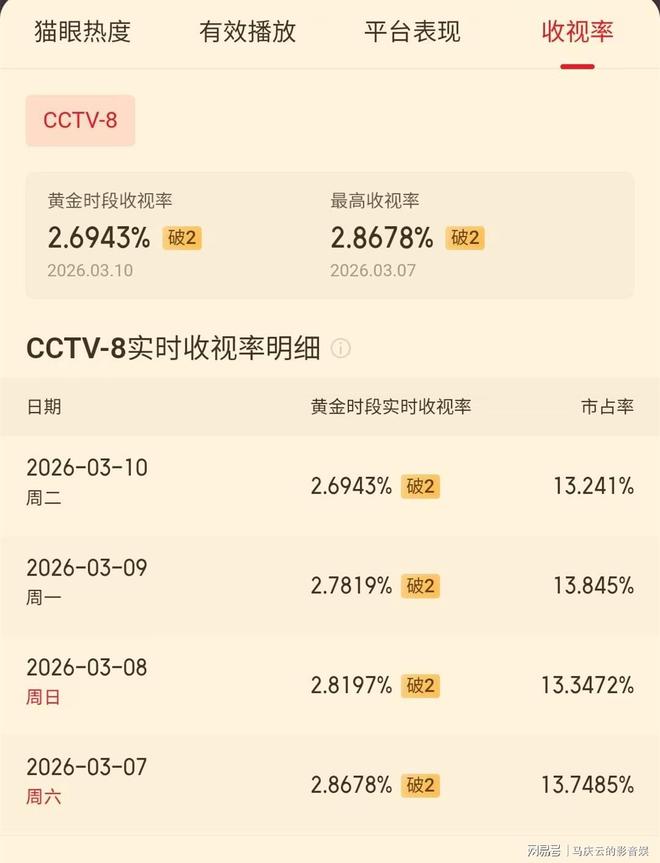This screenshot has height=863, width=660.
Task: Switch to the 猫眼热度 tab
Action: click(82, 31)
